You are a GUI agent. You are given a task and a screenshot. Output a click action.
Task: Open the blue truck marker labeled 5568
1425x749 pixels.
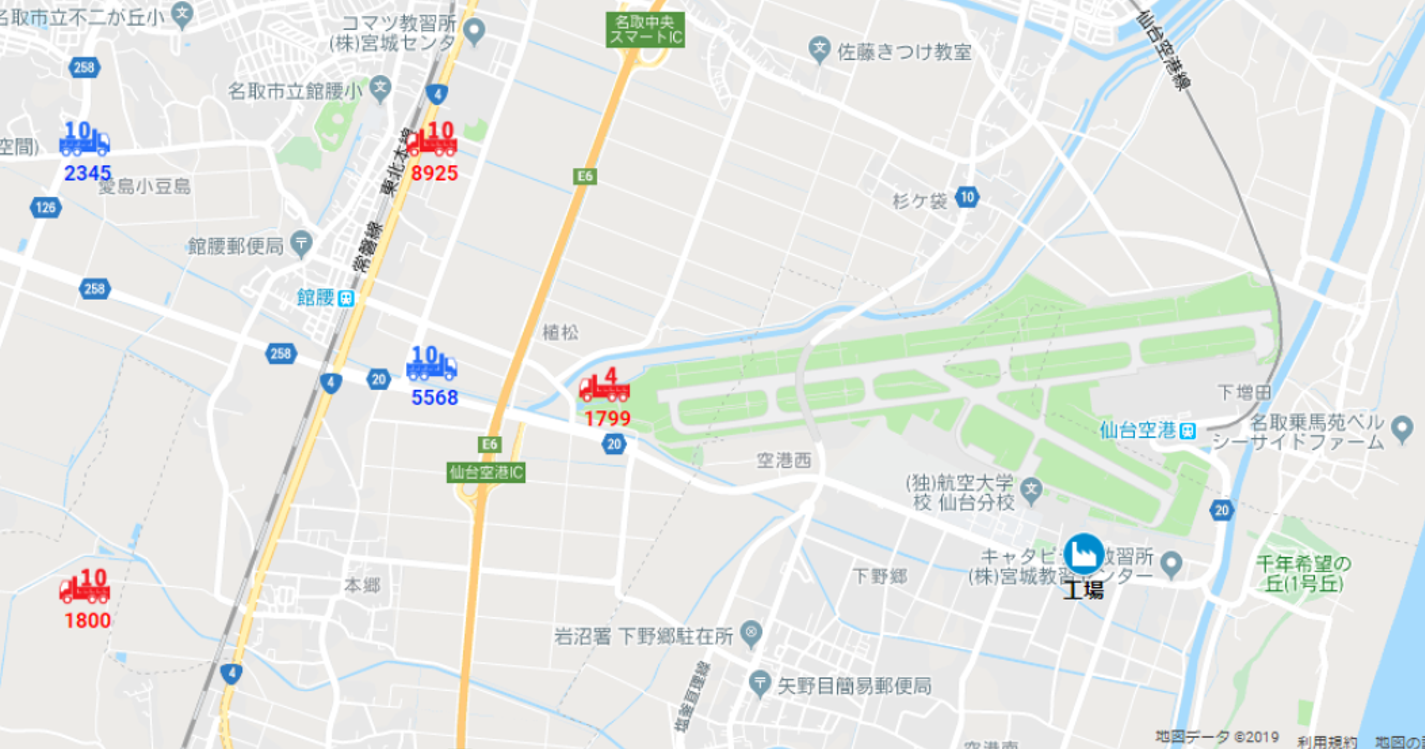[x=432, y=367]
